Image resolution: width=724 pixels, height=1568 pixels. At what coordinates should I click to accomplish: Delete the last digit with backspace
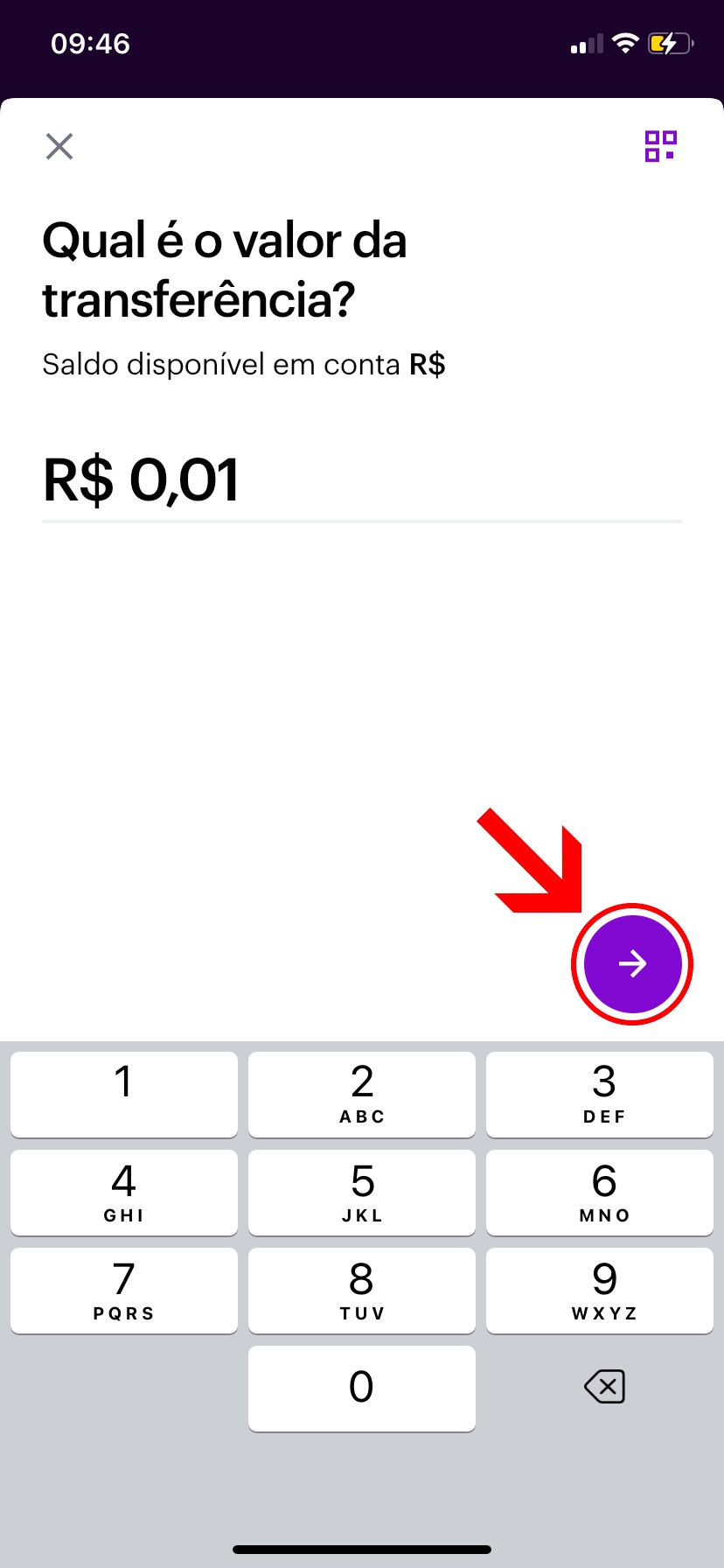pos(604,1387)
